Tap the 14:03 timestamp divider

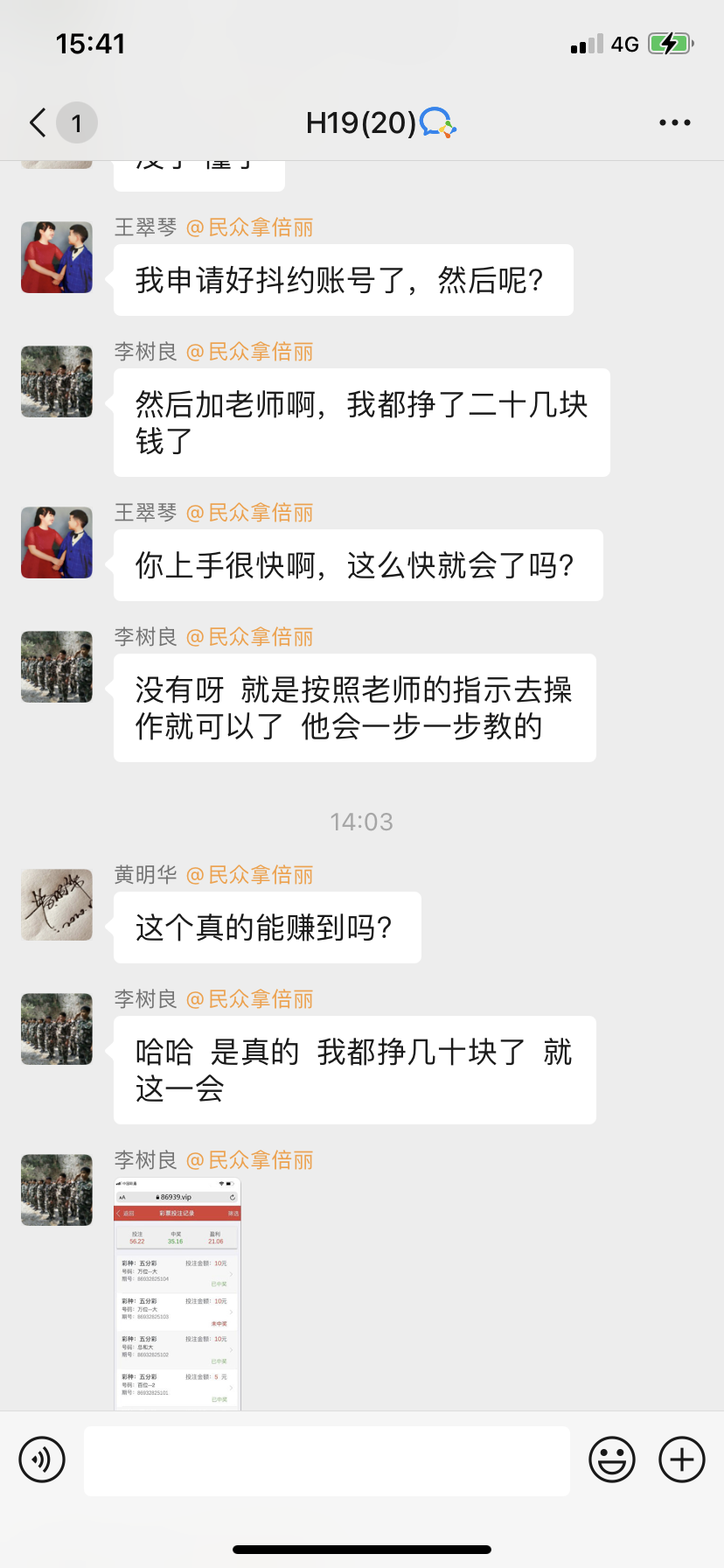click(362, 821)
